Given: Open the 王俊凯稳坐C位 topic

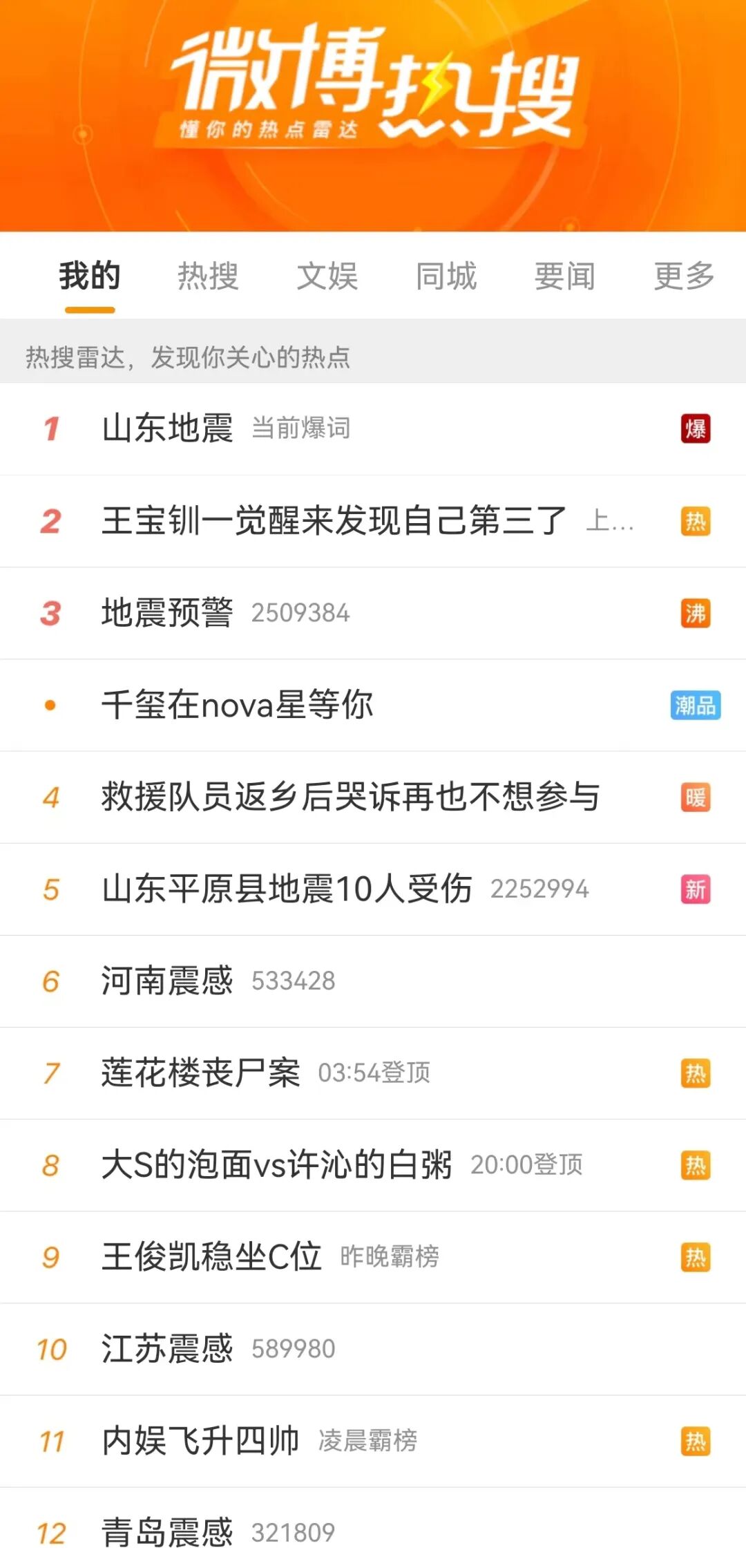Looking at the screenshot, I should [x=373, y=1256].
